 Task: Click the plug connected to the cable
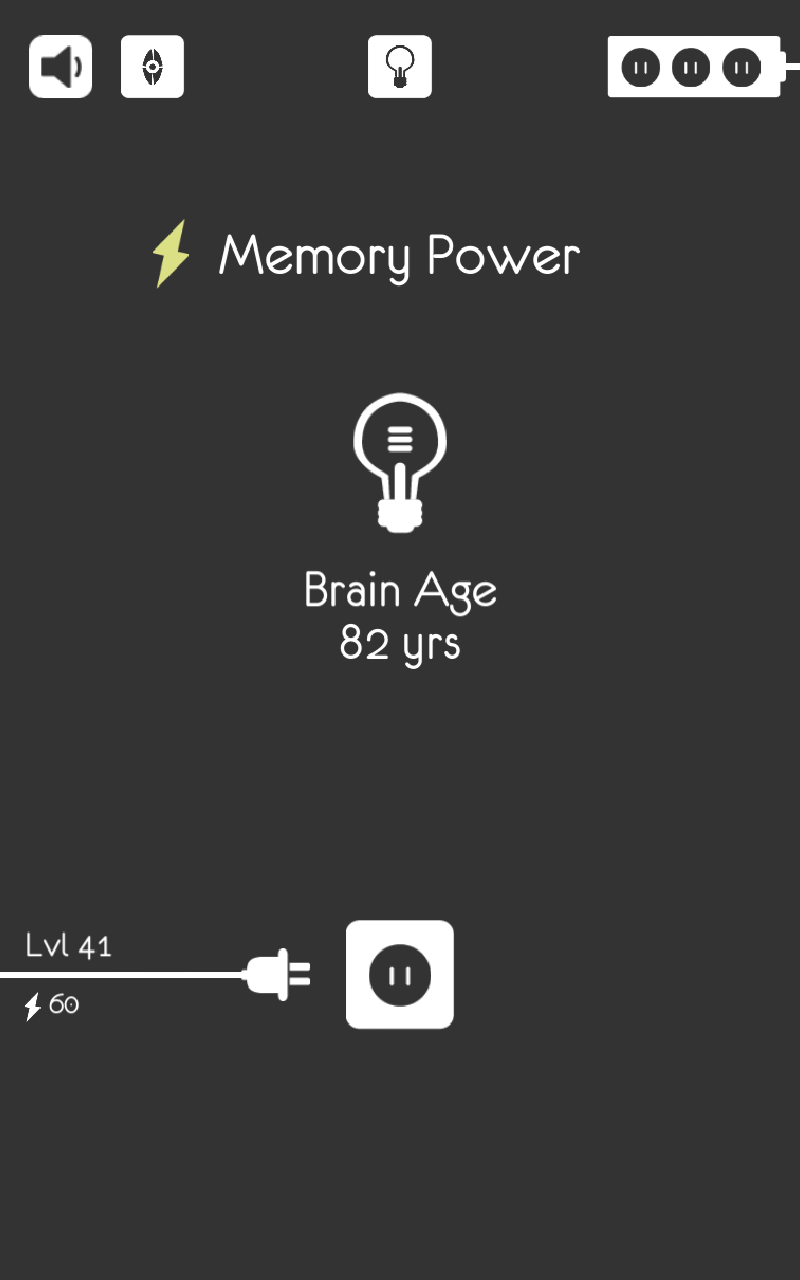[x=270, y=972]
